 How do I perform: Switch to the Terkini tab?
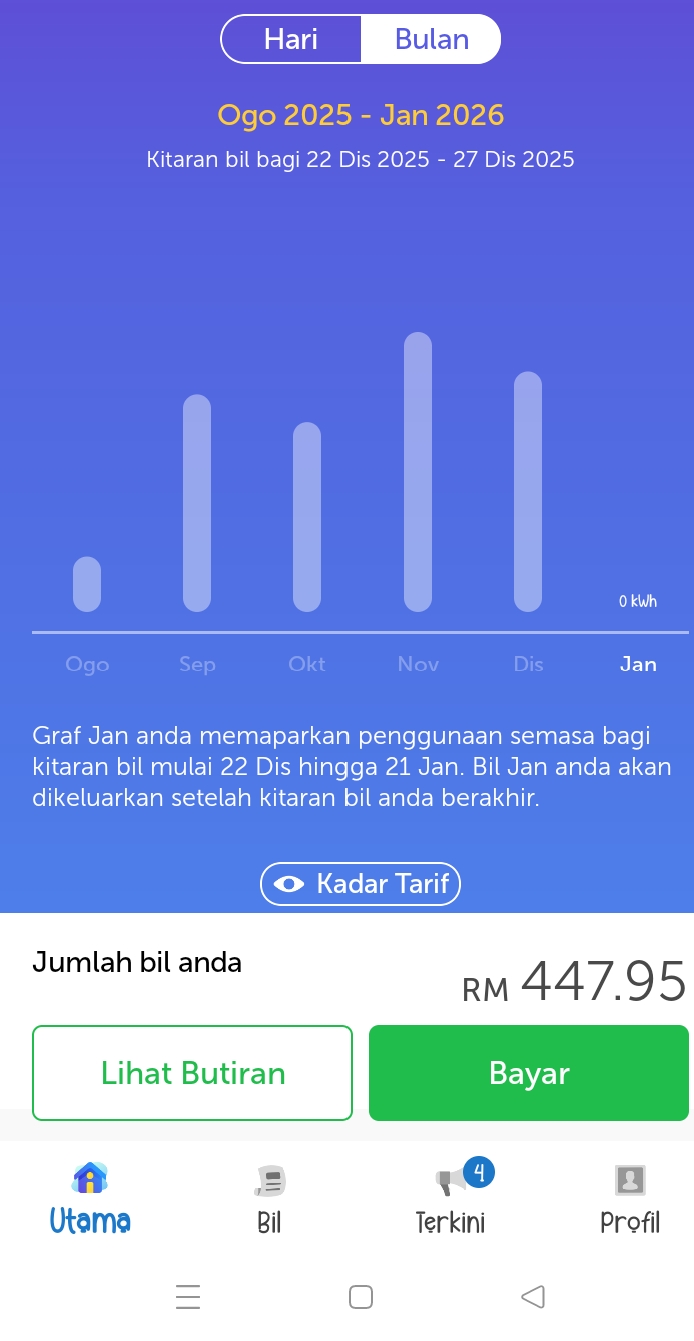(450, 1198)
